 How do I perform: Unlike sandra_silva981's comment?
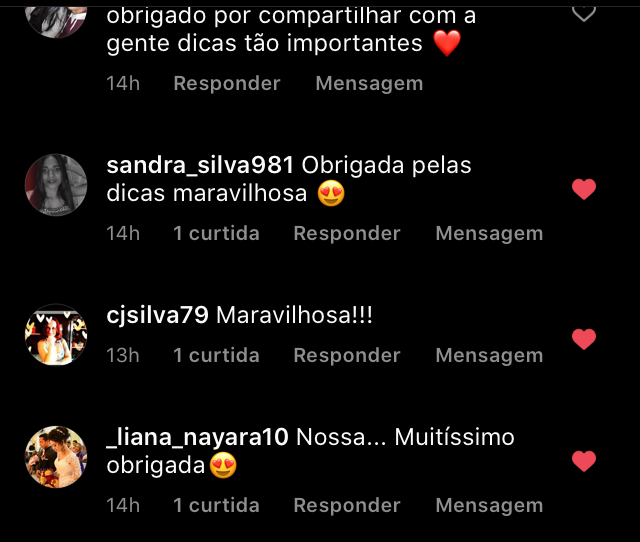[583, 189]
